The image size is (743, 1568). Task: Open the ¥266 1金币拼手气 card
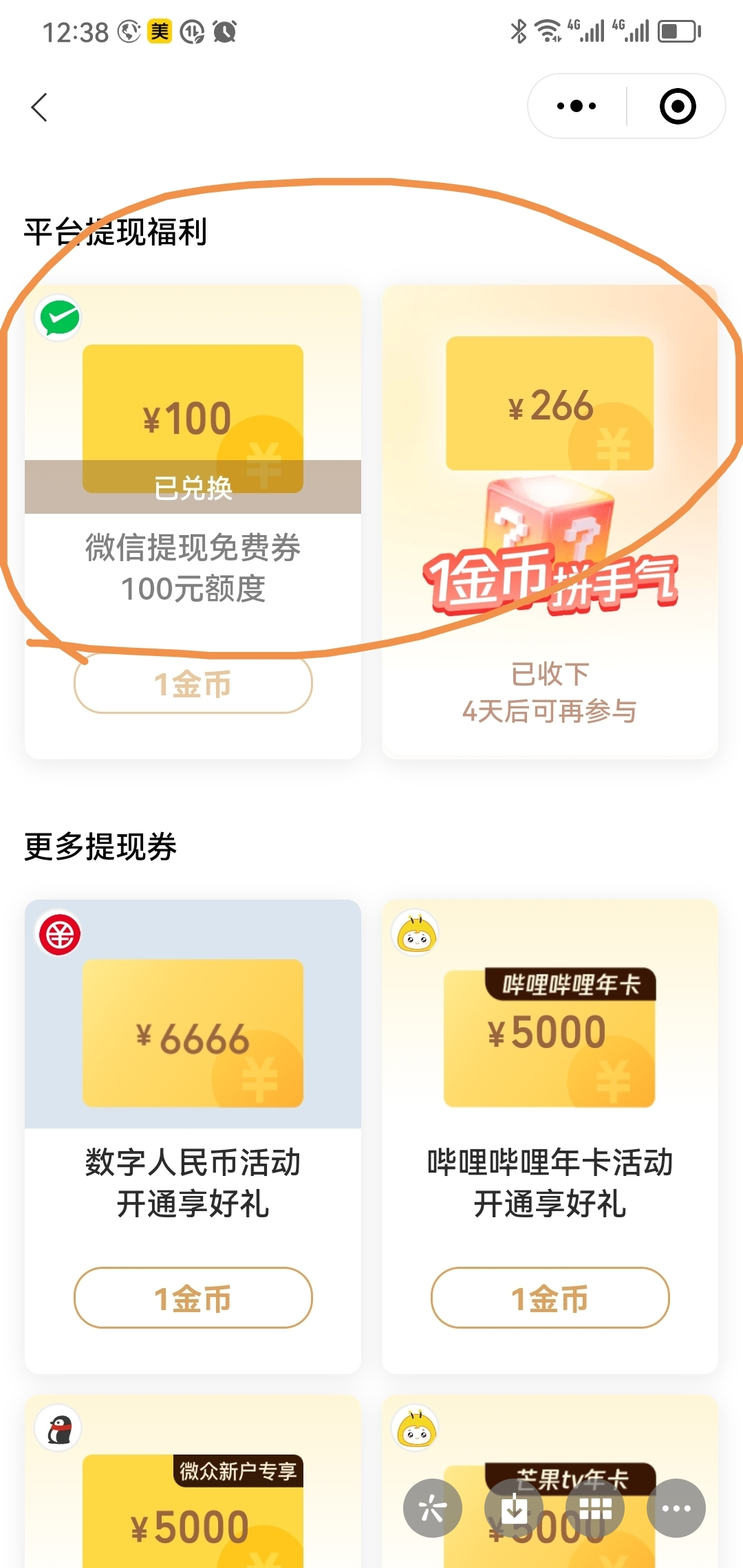click(550, 481)
